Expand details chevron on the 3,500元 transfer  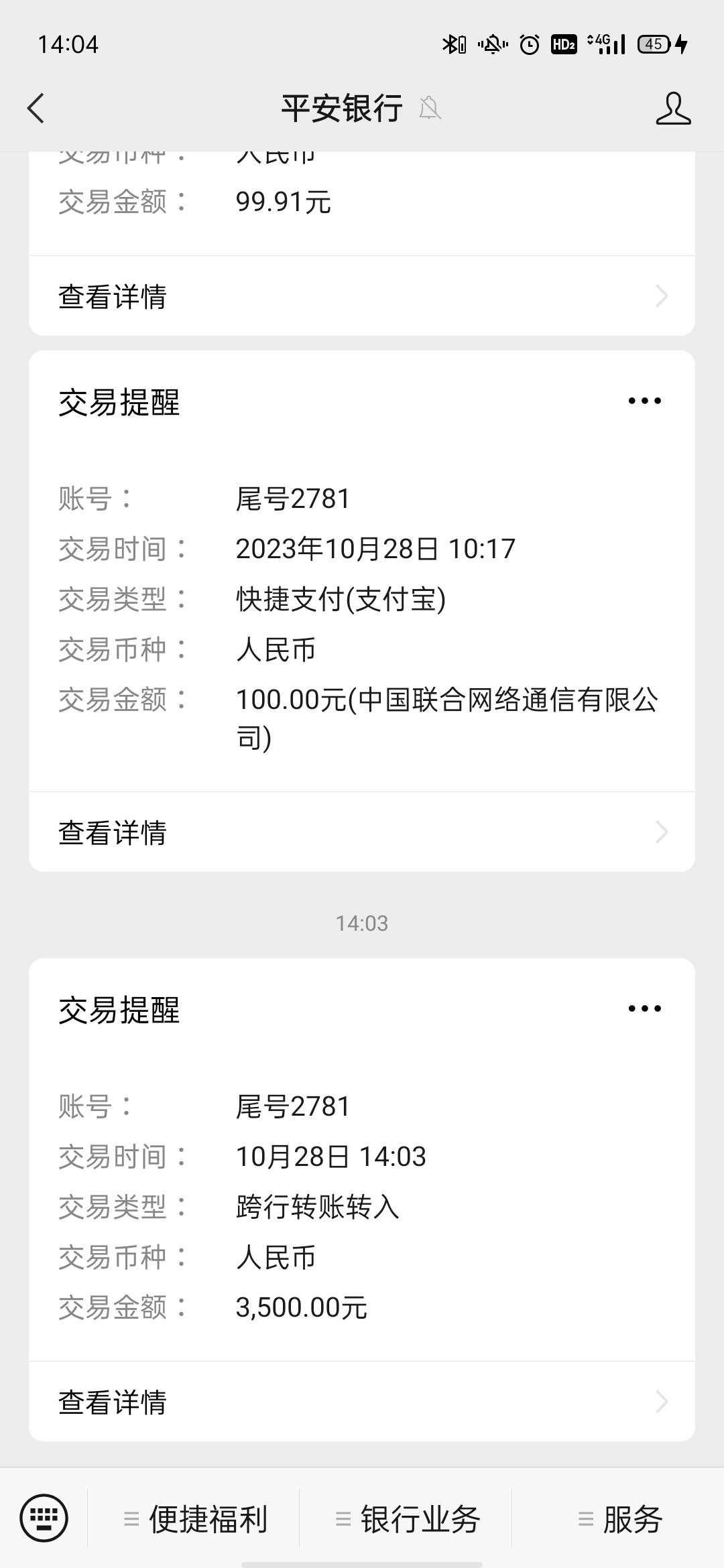click(x=662, y=1401)
